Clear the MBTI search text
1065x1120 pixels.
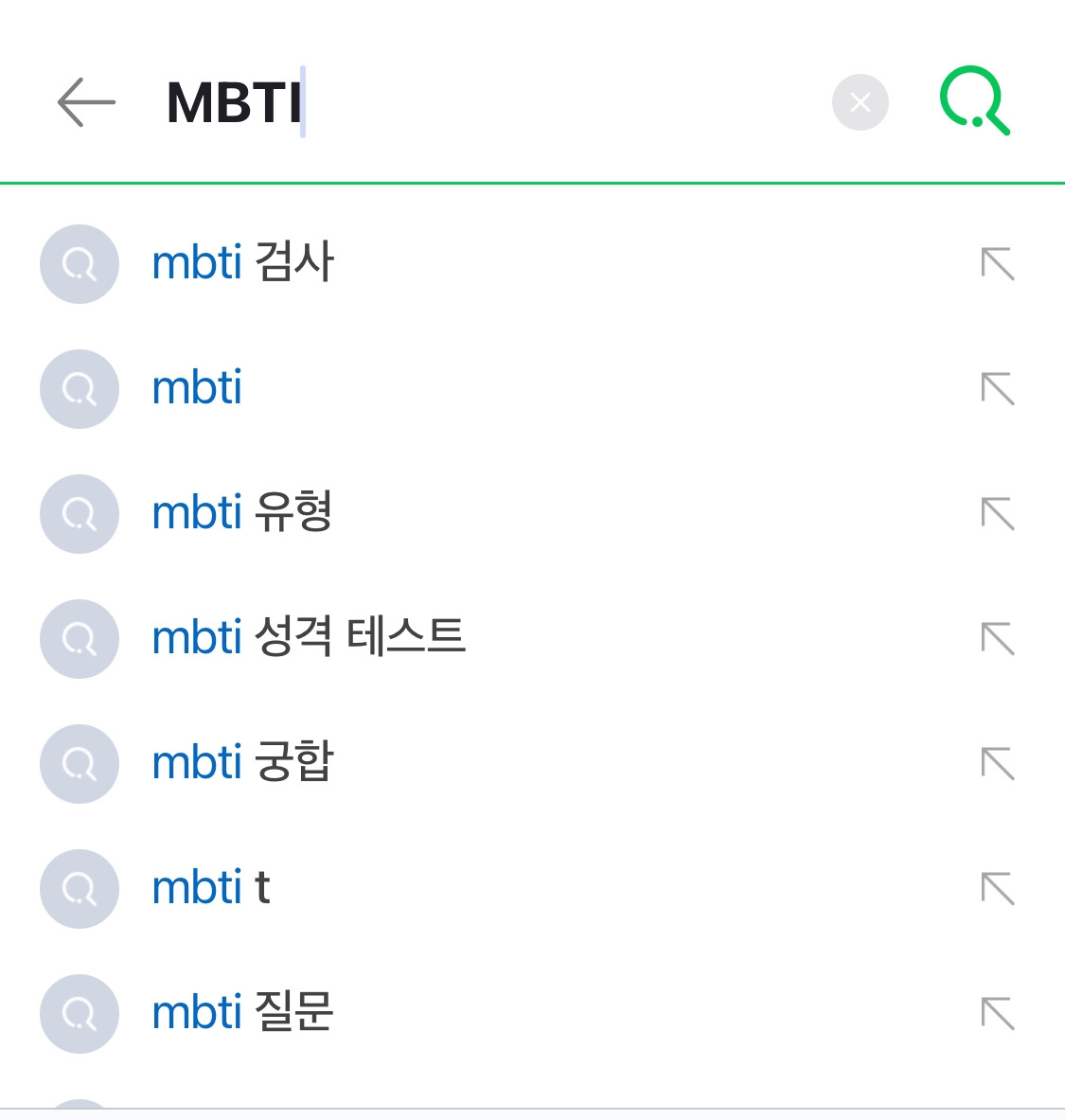[x=860, y=102]
